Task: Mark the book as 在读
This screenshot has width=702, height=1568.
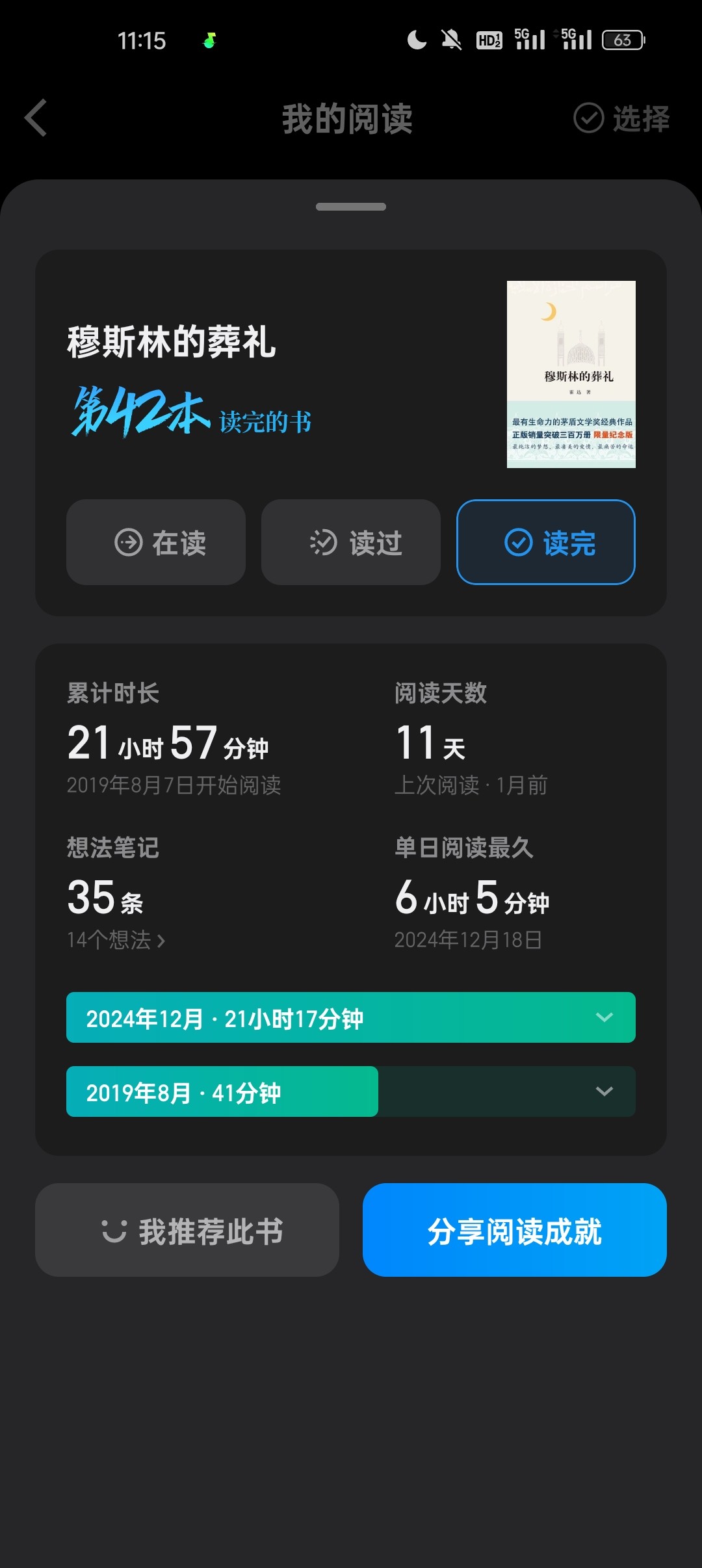Action: click(x=156, y=542)
